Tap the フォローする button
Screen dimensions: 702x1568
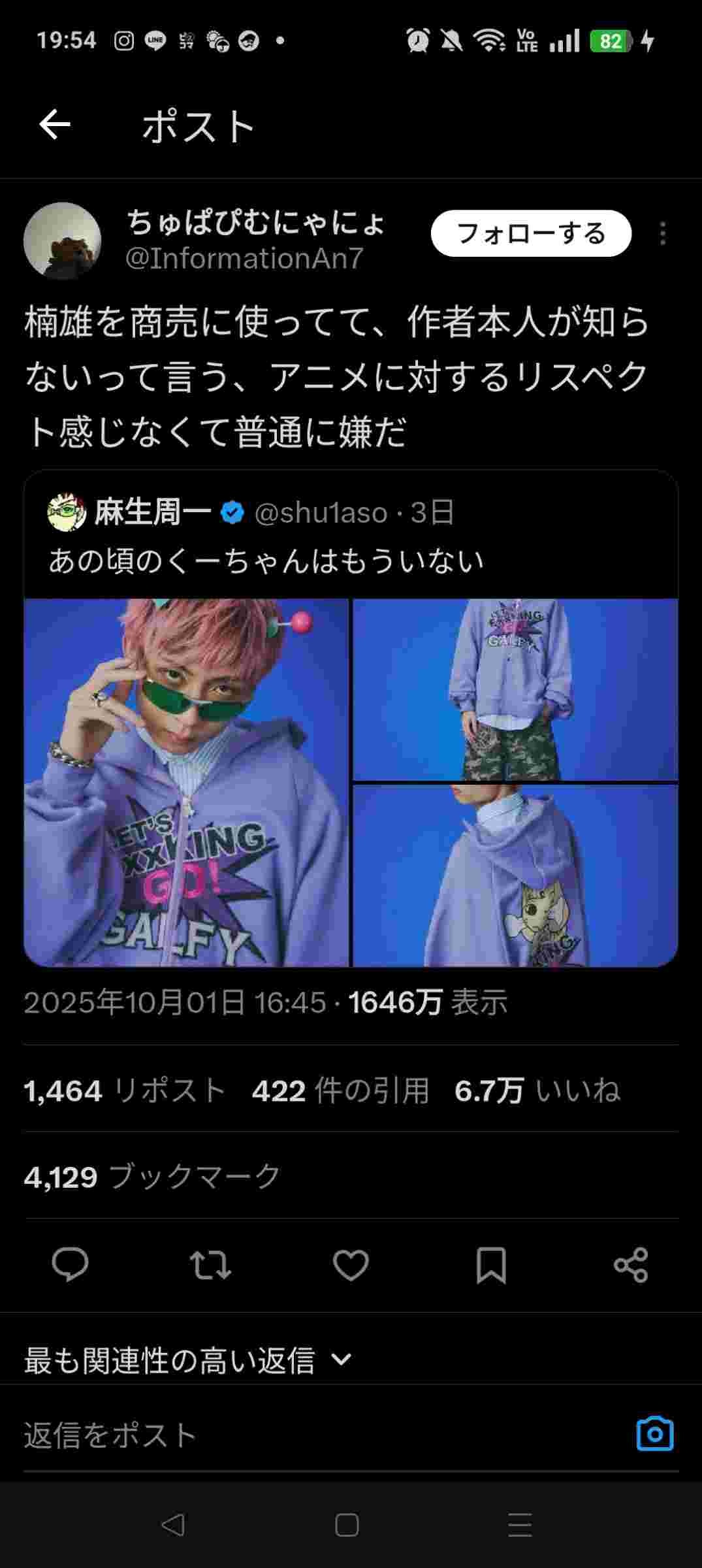pyautogui.click(x=531, y=233)
